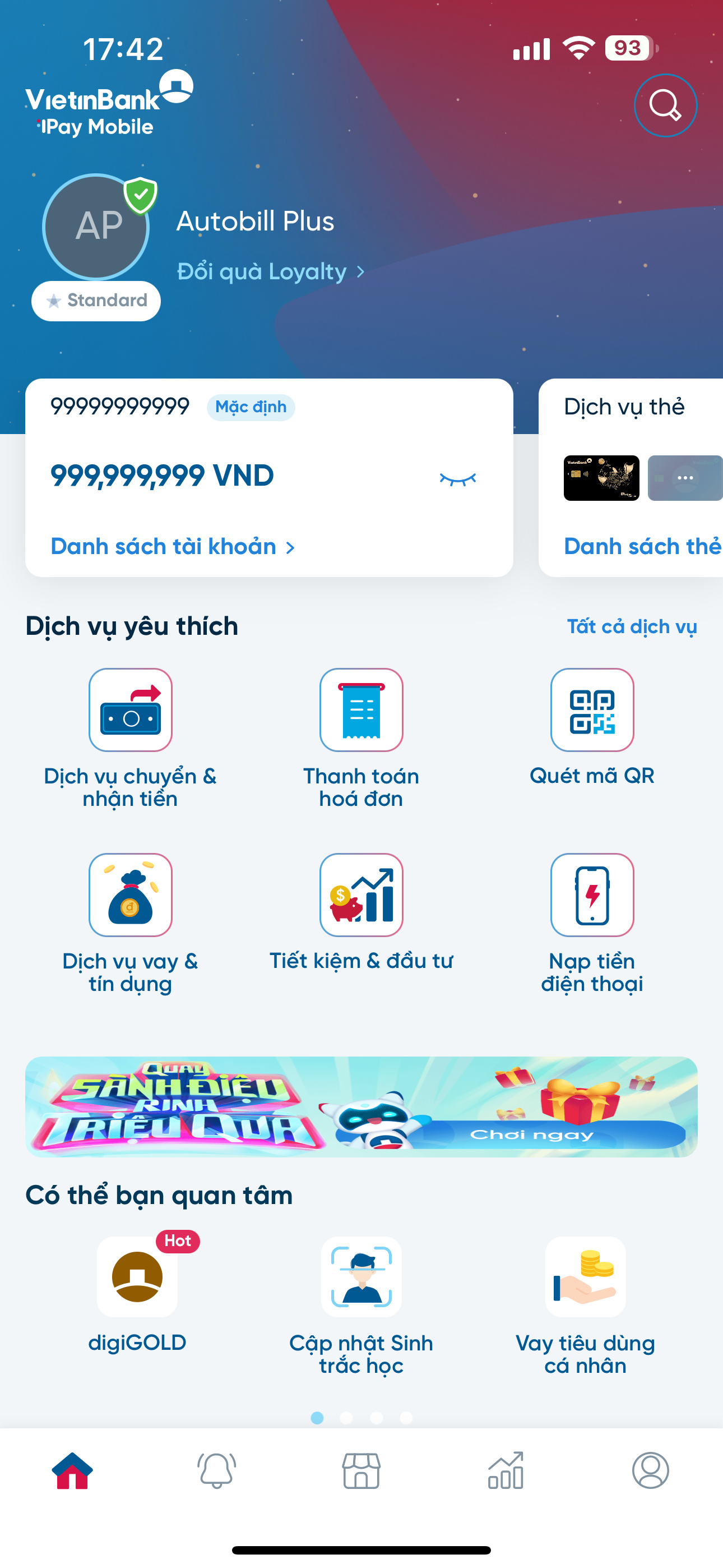Toggle balance visibility eye icon
Viewport: 723px width, 1568px height.
(x=458, y=479)
